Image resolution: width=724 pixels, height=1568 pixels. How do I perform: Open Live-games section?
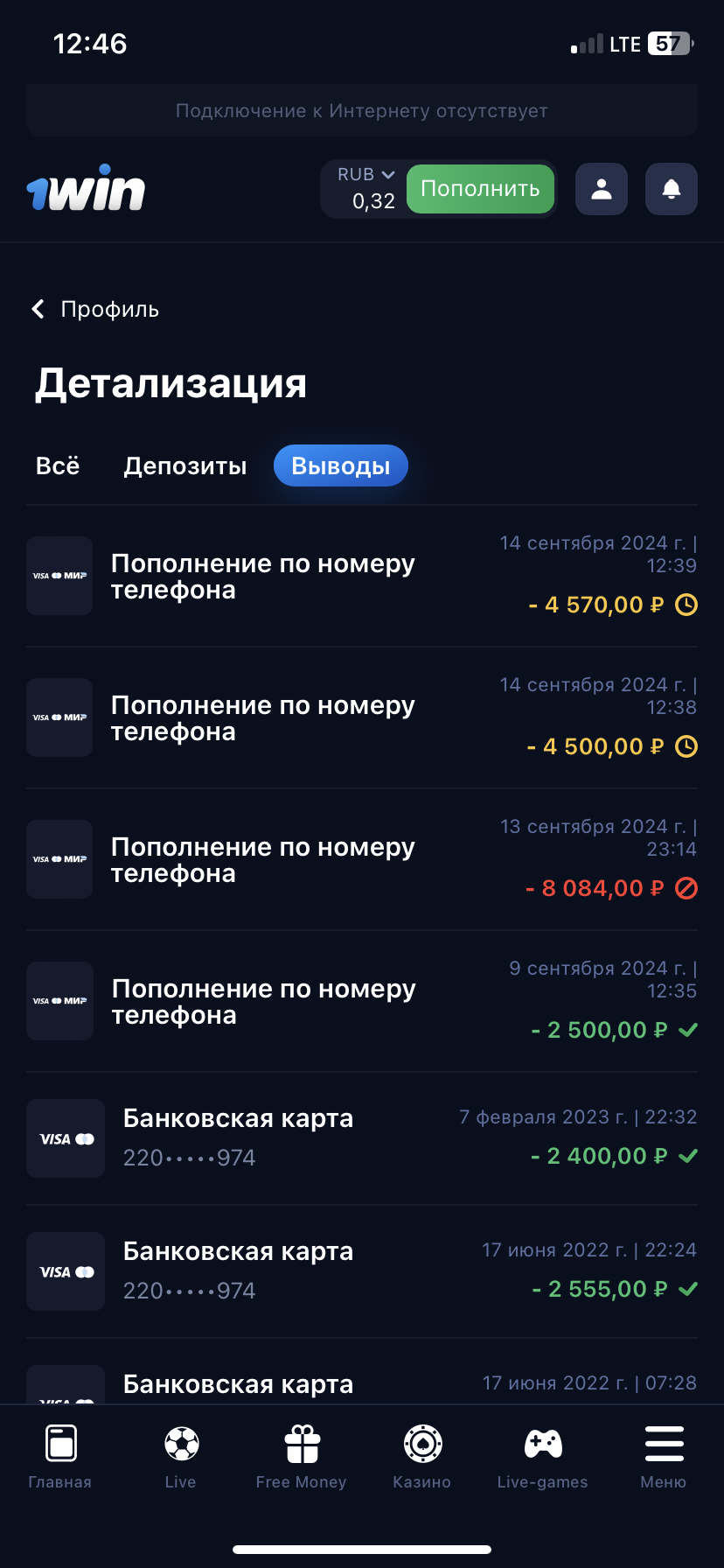pos(543,1457)
